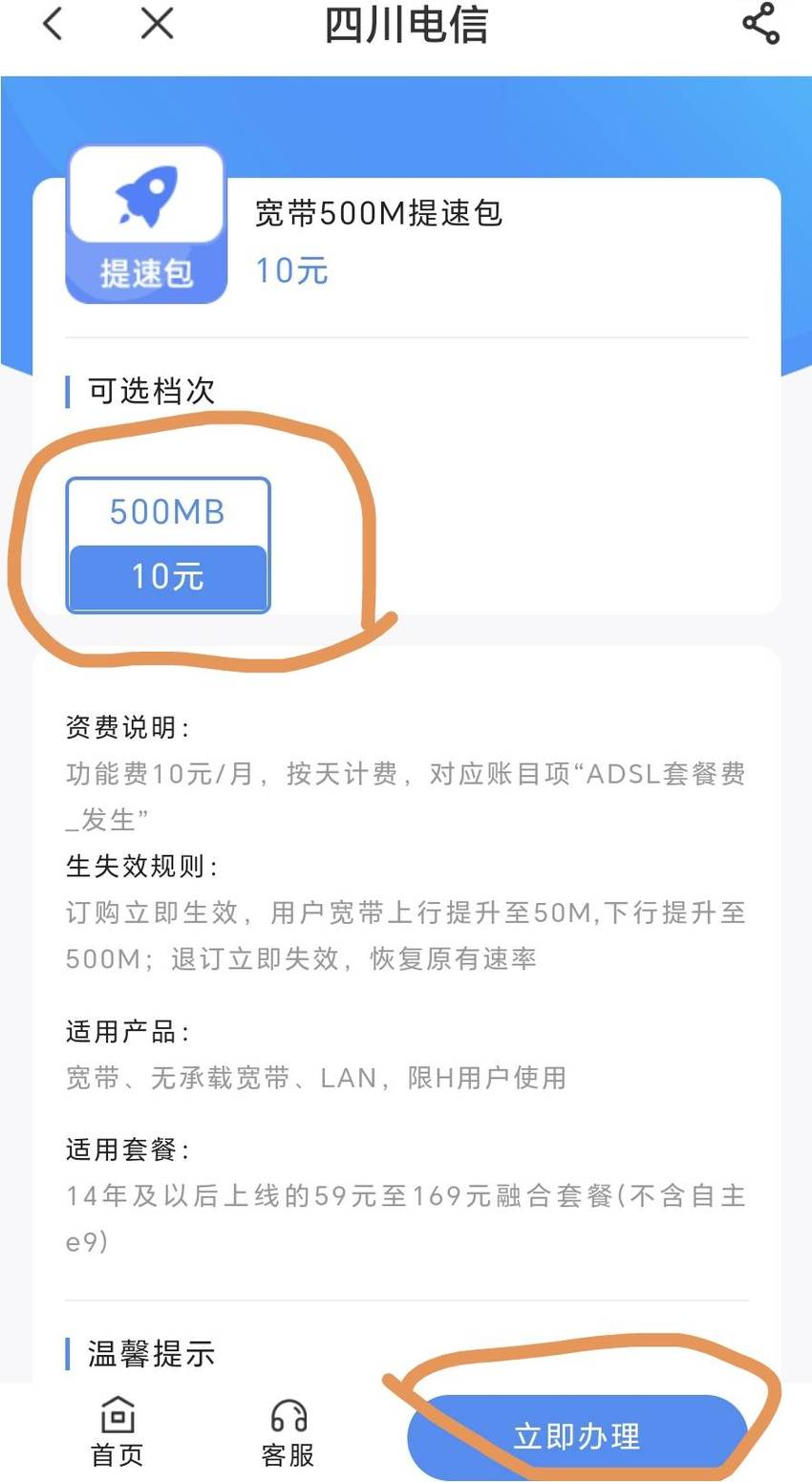The width and height of the screenshot is (812, 1482).
Task: Open 客服 customer service
Action: click(288, 1431)
